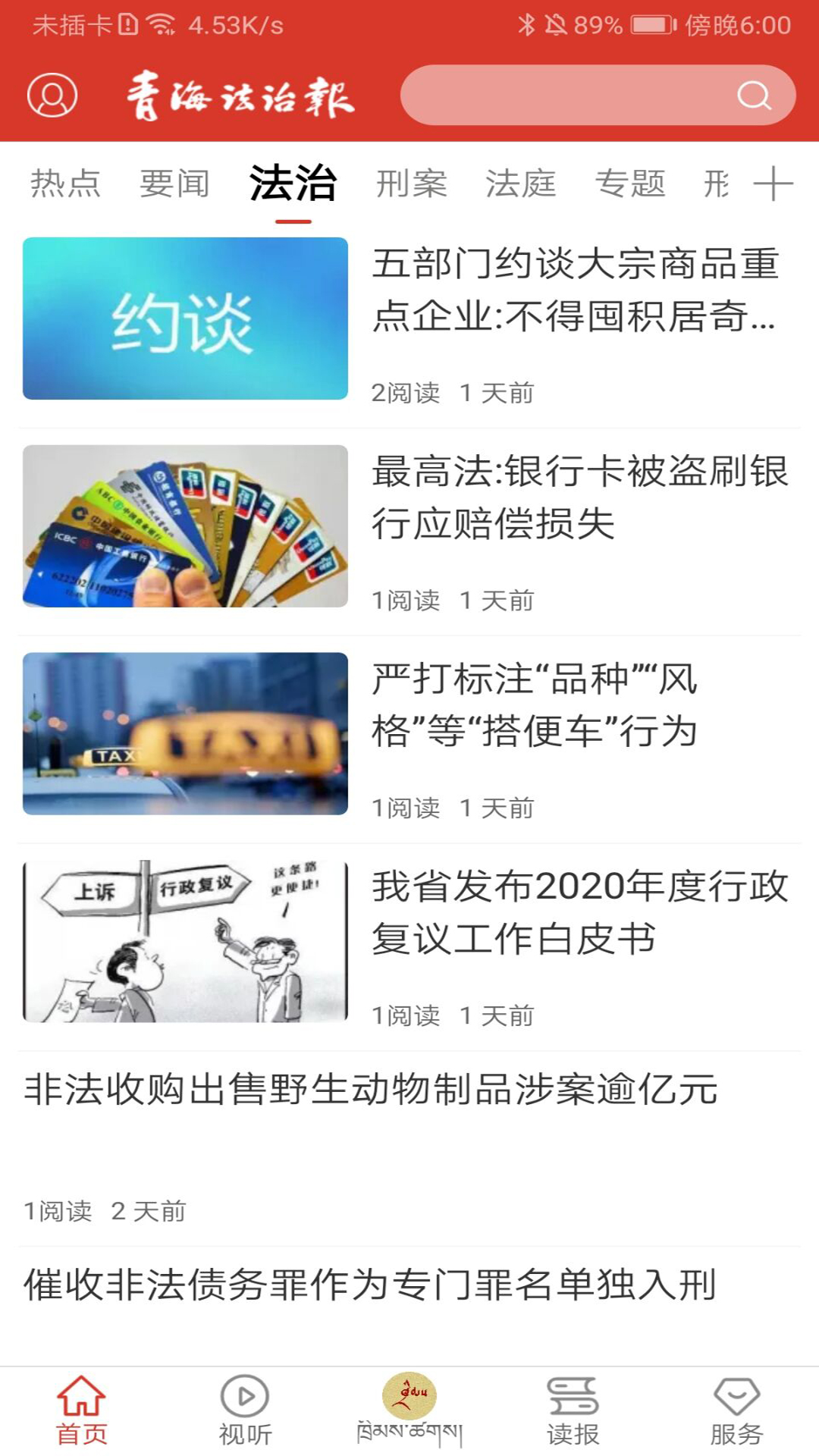Image resolution: width=819 pixels, height=1456 pixels.
Task: Expand channels with the plus button
Action: 775,184
